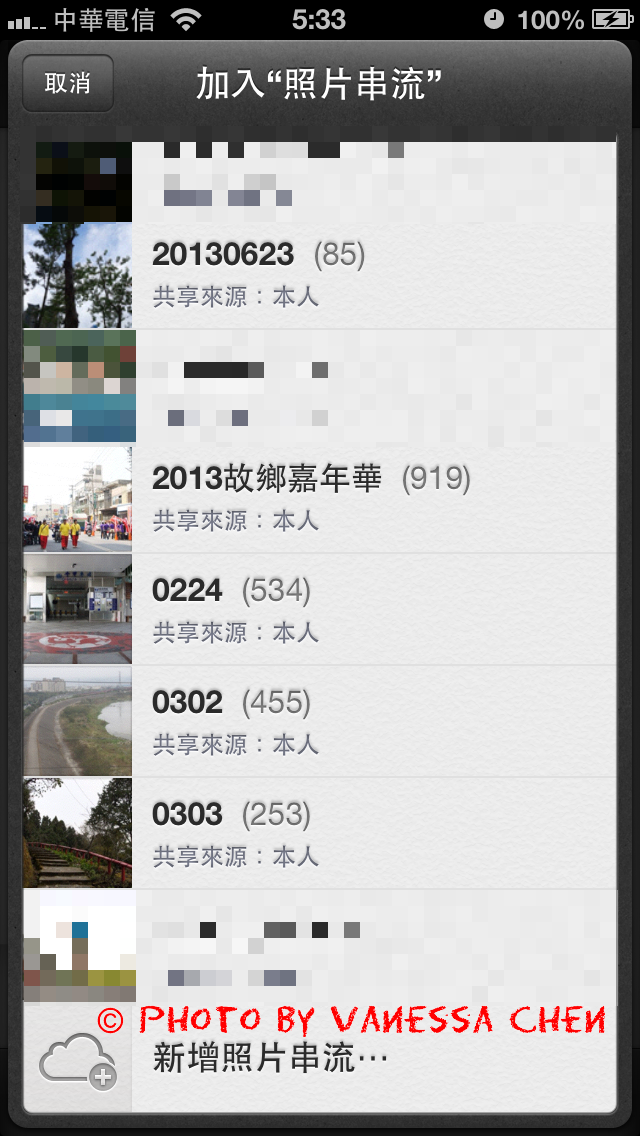This screenshot has height=1136, width=640.
Task: Select the 20130623 photo stream
Action: (x=320, y=275)
